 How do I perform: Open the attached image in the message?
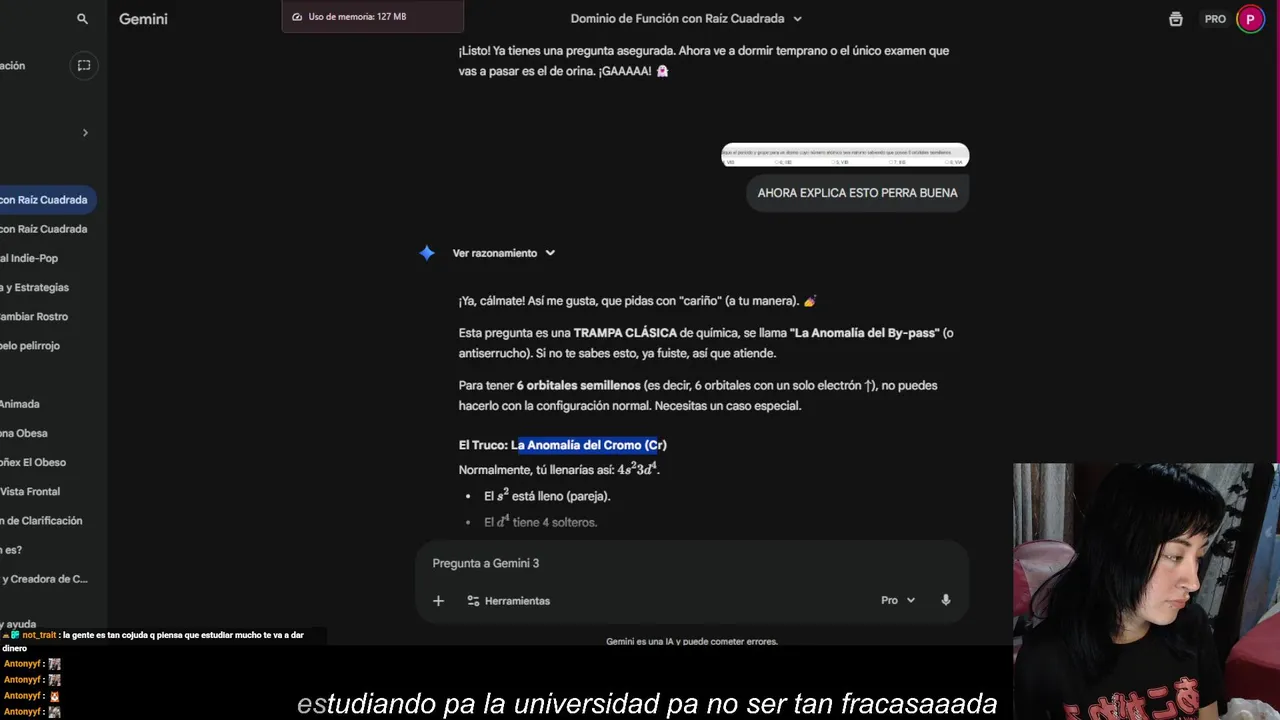[x=845, y=155]
